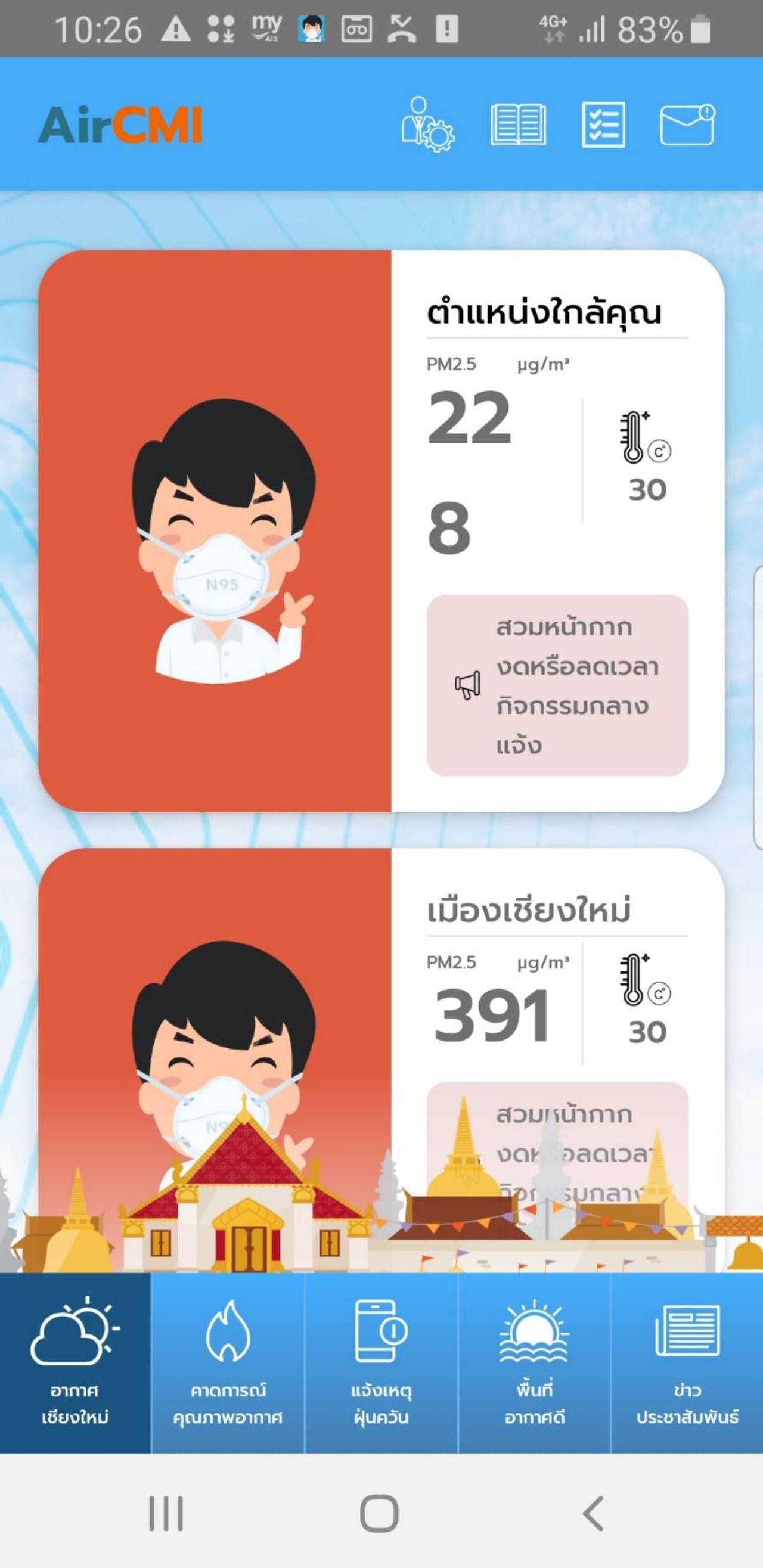Open the ตำแหน่งใกล้คุณ air quality card

tap(381, 530)
